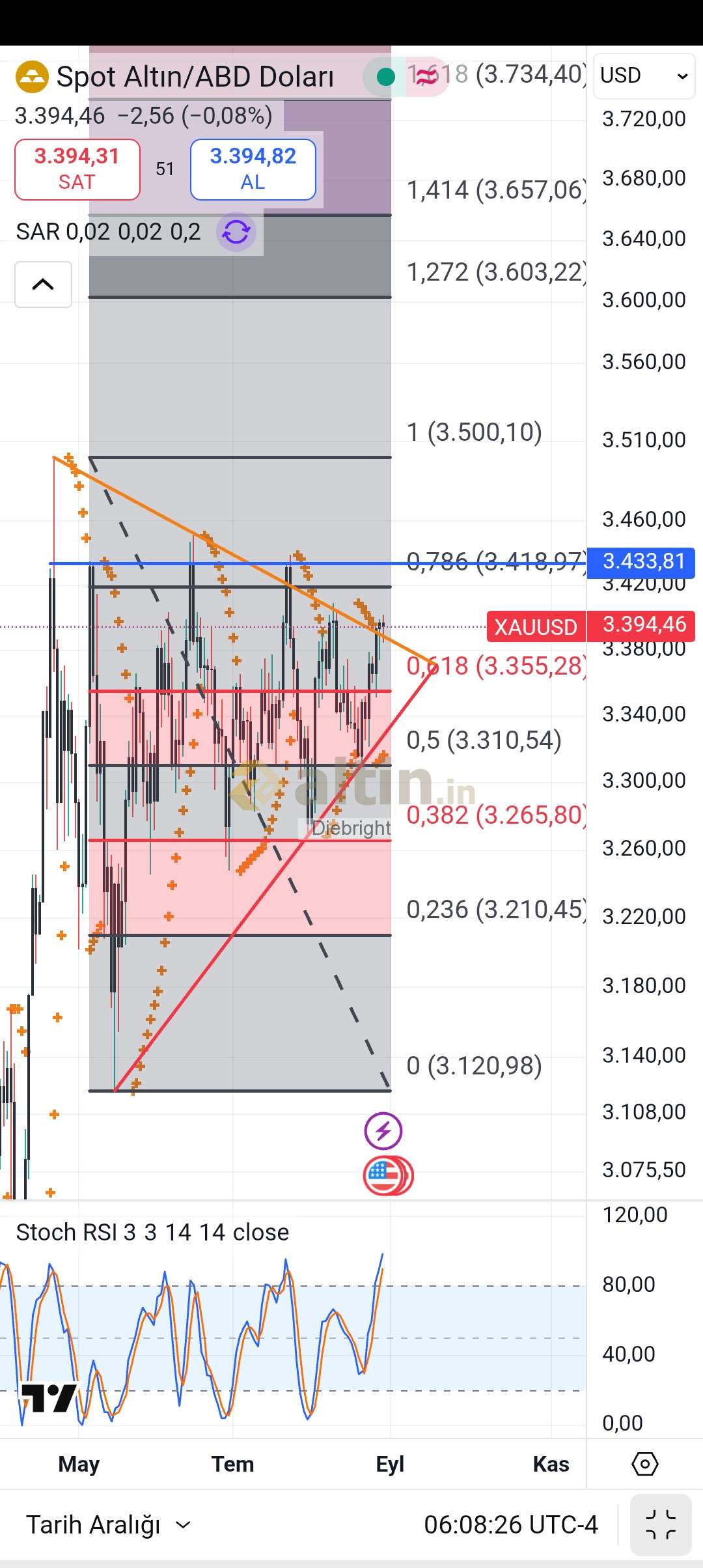Select the SAR 0,02 0,02 0,2 indicator label
This screenshot has width=703, height=1568.
[108, 232]
